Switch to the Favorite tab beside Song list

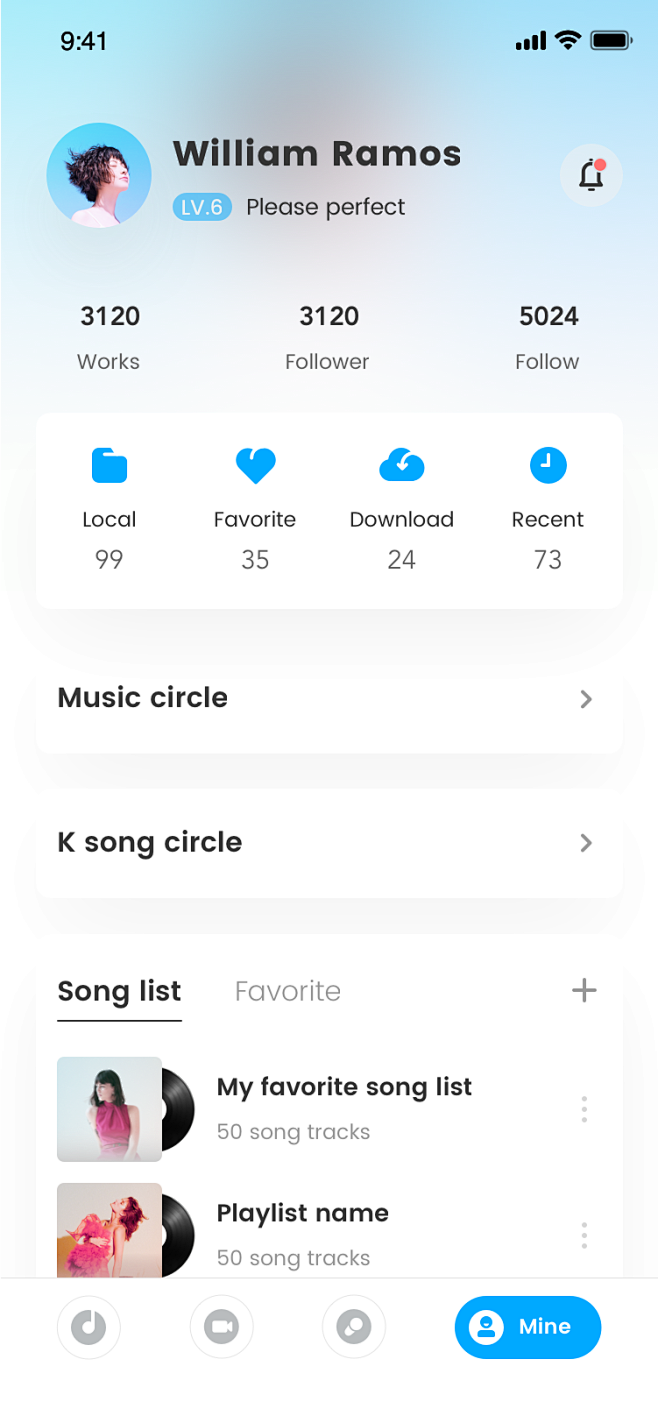pos(288,991)
